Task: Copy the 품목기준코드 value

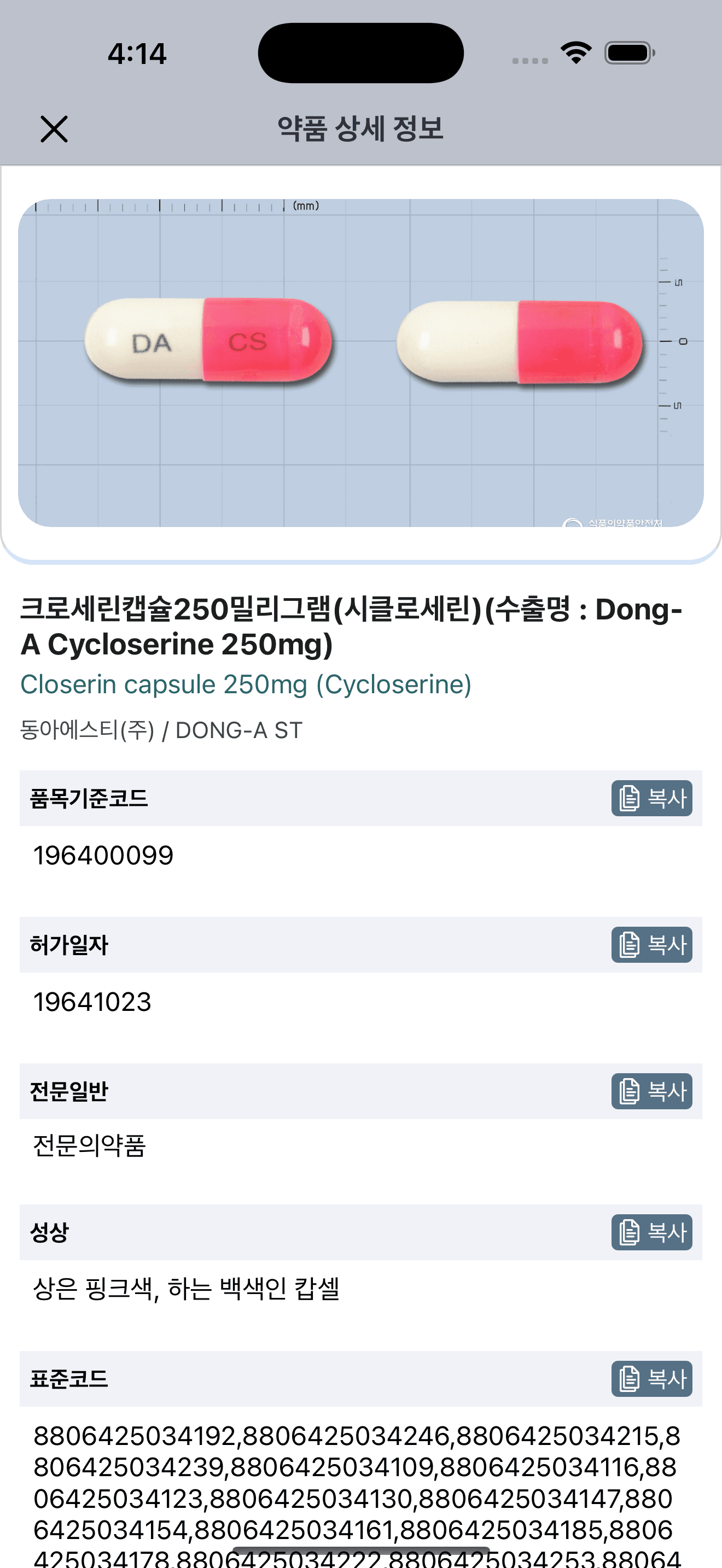Action: (651, 798)
